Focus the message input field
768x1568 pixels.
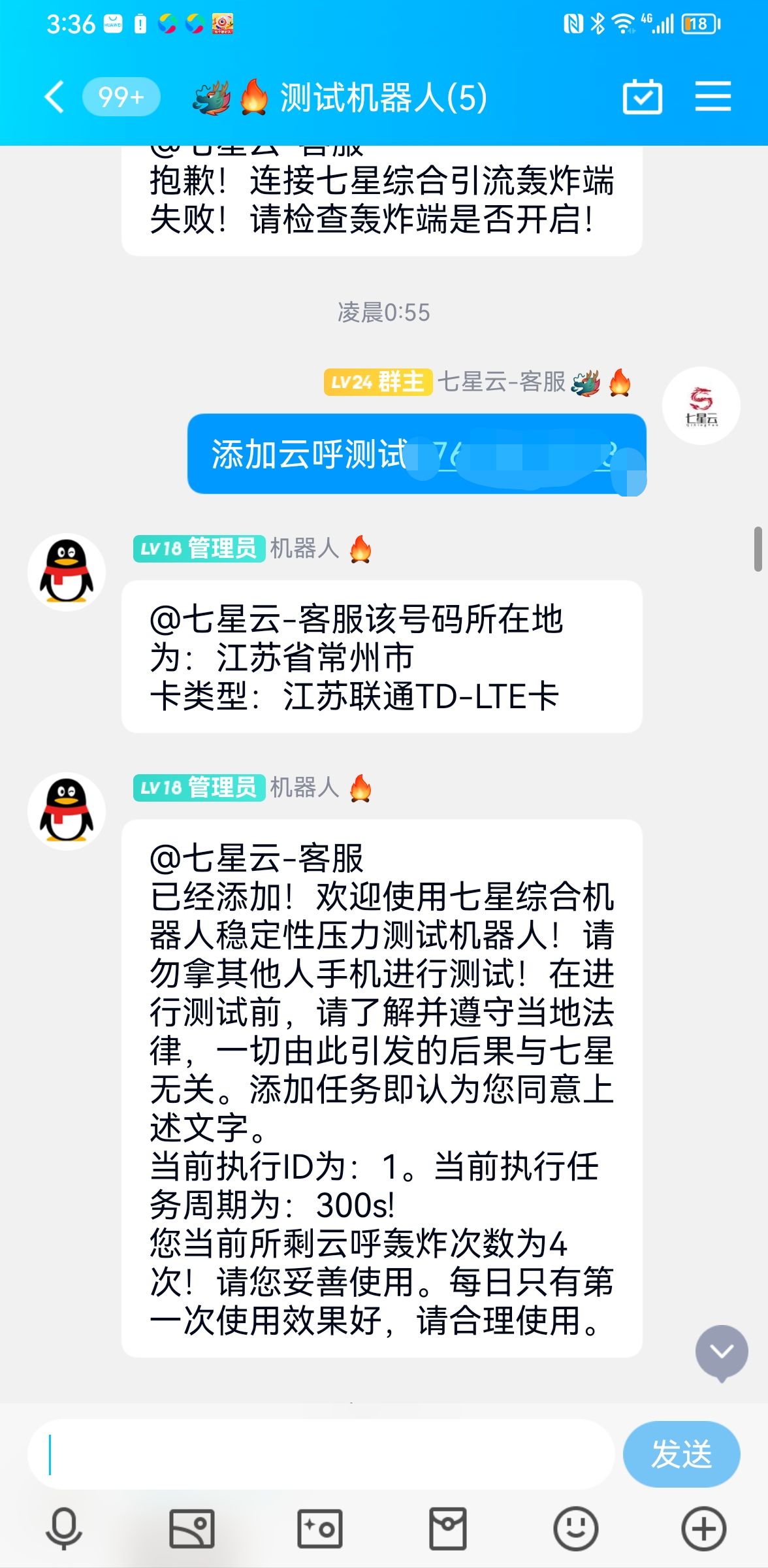click(320, 1454)
